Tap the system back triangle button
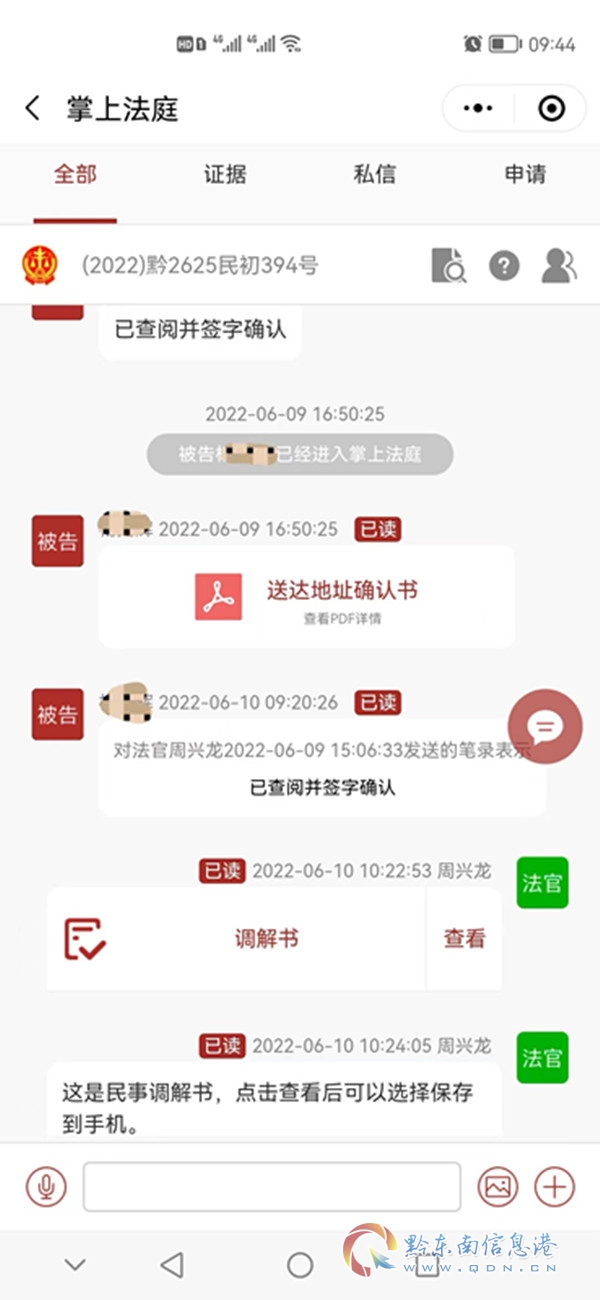600x1300 pixels. tap(172, 1265)
